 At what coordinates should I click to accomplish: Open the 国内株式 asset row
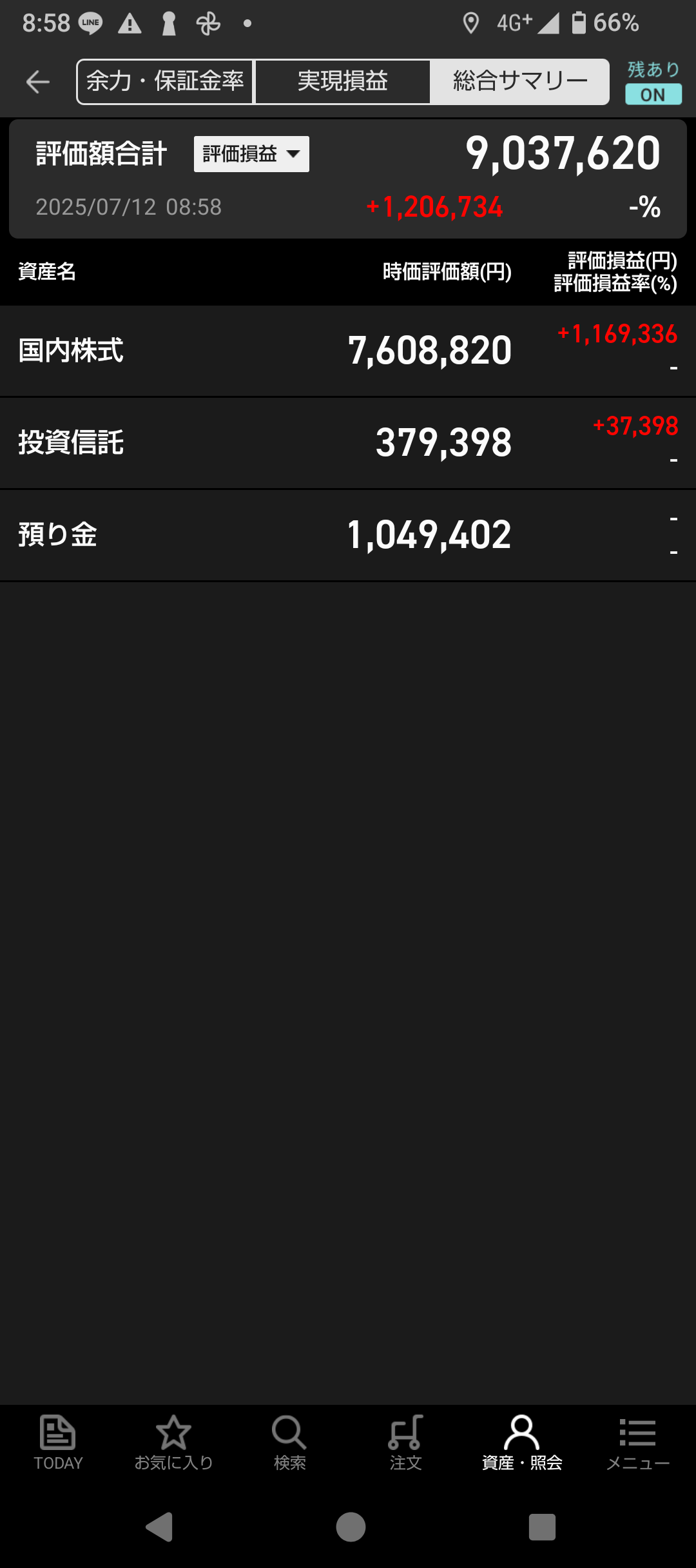tap(348, 351)
